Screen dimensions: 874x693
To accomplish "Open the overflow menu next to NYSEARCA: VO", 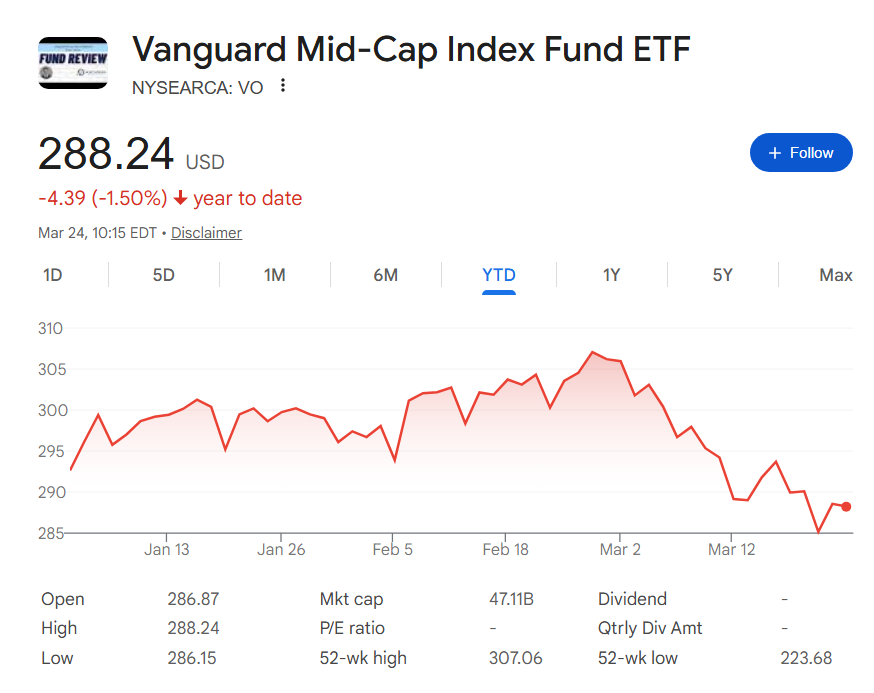I will pos(283,87).
